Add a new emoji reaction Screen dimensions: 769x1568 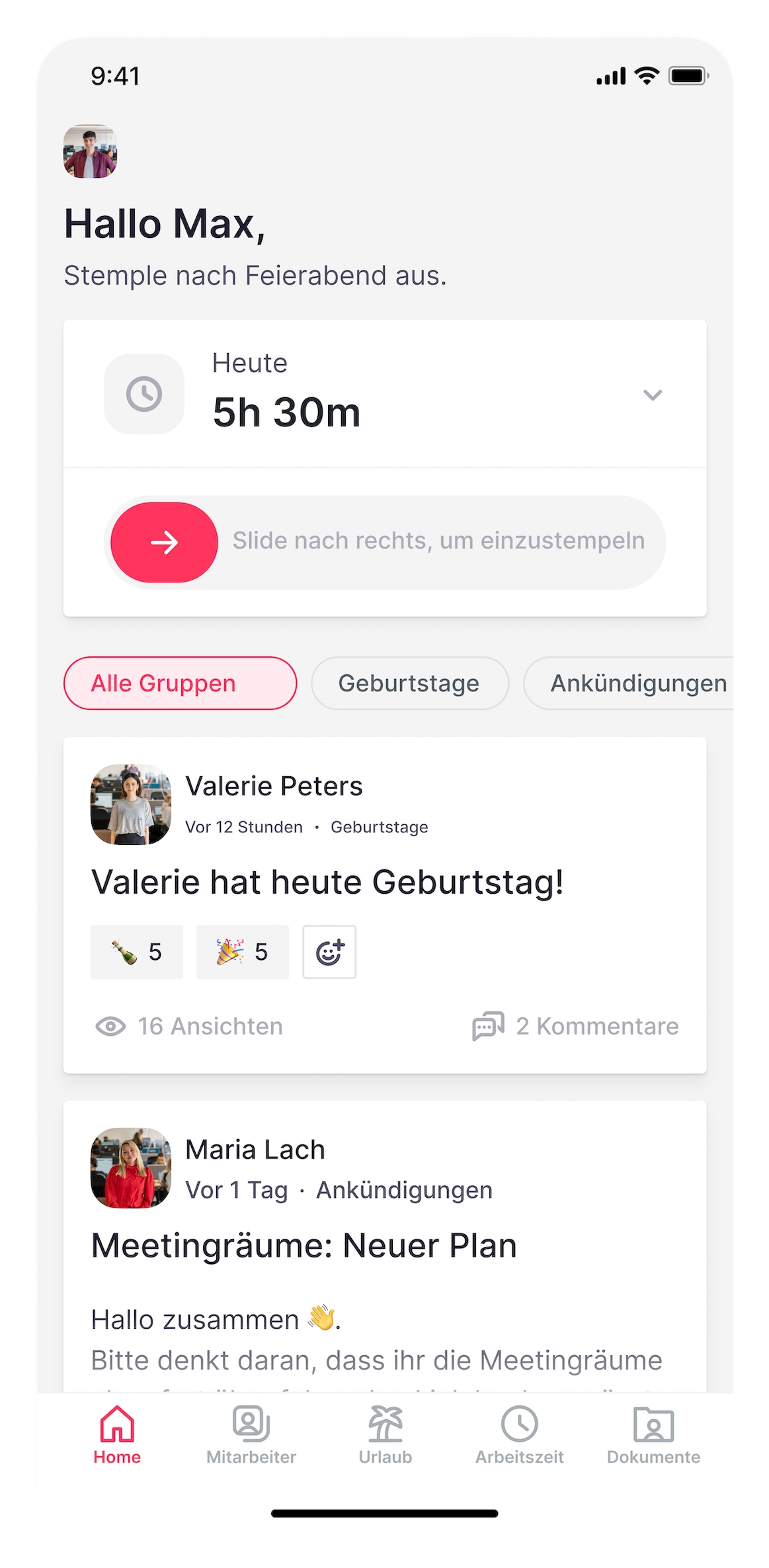click(x=329, y=952)
